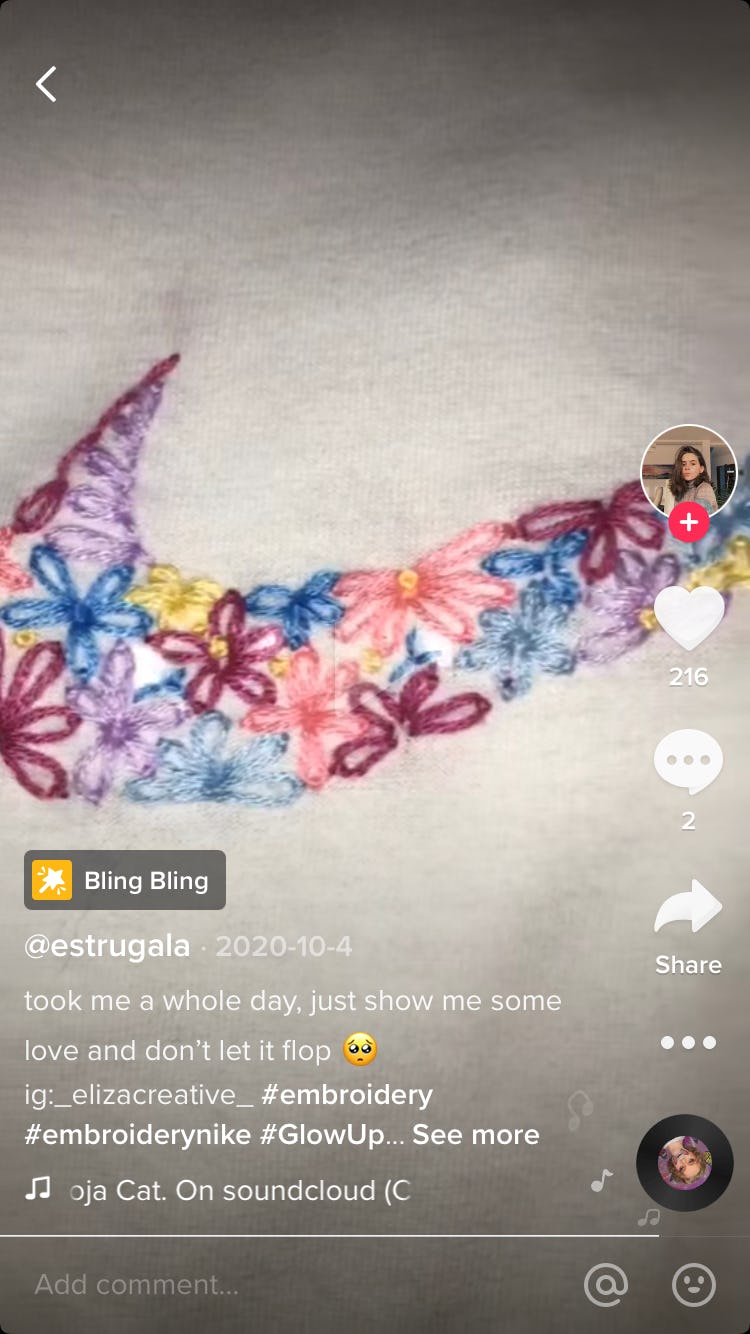Image resolution: width=750 pixels, height=1334 pixels.
Task: Follow the creator with the plus badge
Action: (x=689, y=522)
